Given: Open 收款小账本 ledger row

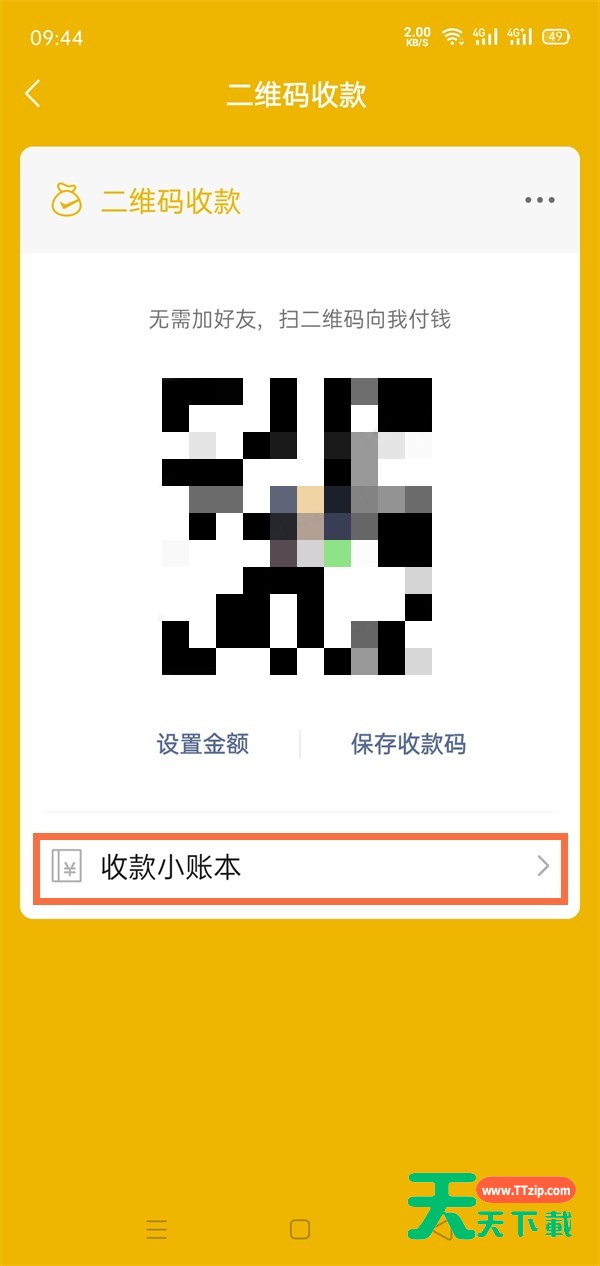Looking at the screenshot, I should (x=300, y=867).
